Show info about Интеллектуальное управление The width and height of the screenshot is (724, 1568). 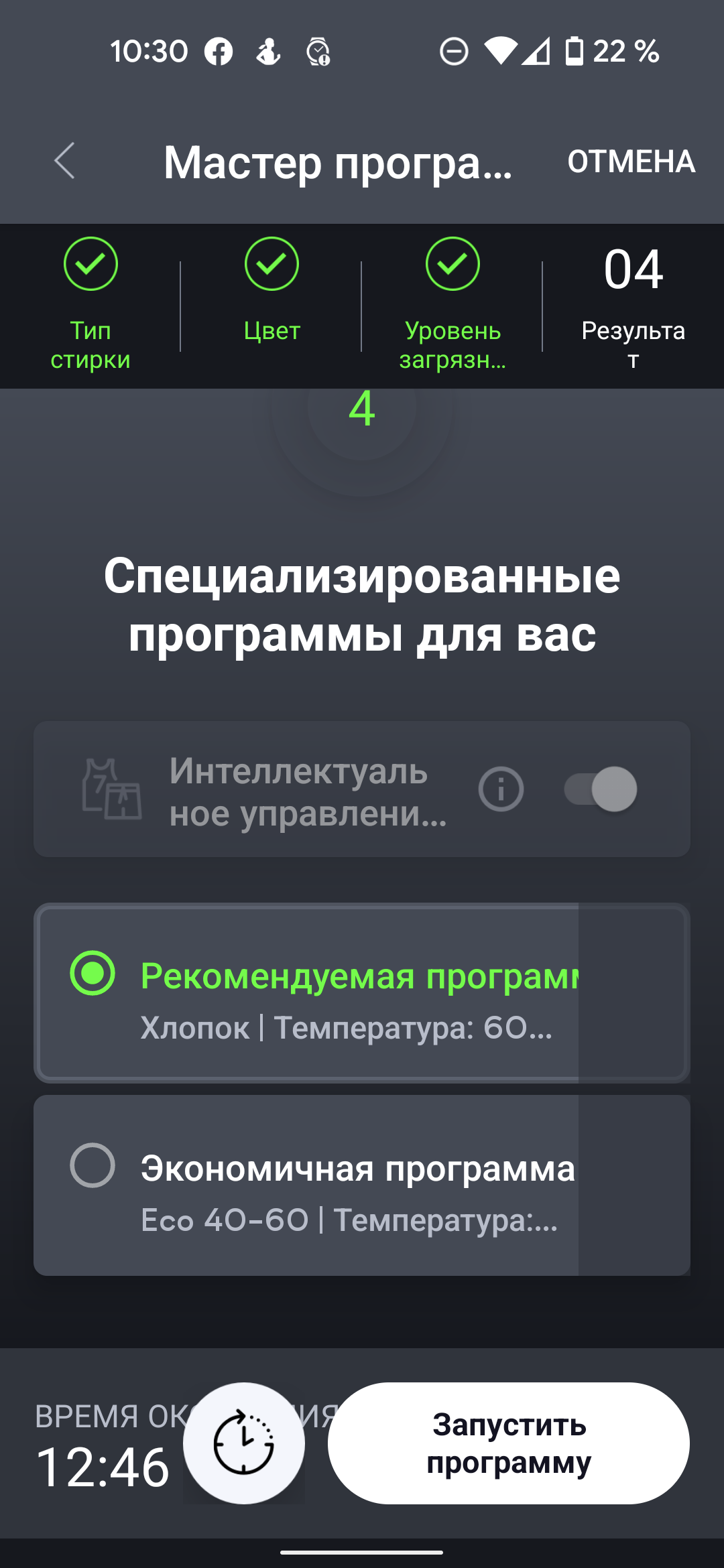point(501,789)
